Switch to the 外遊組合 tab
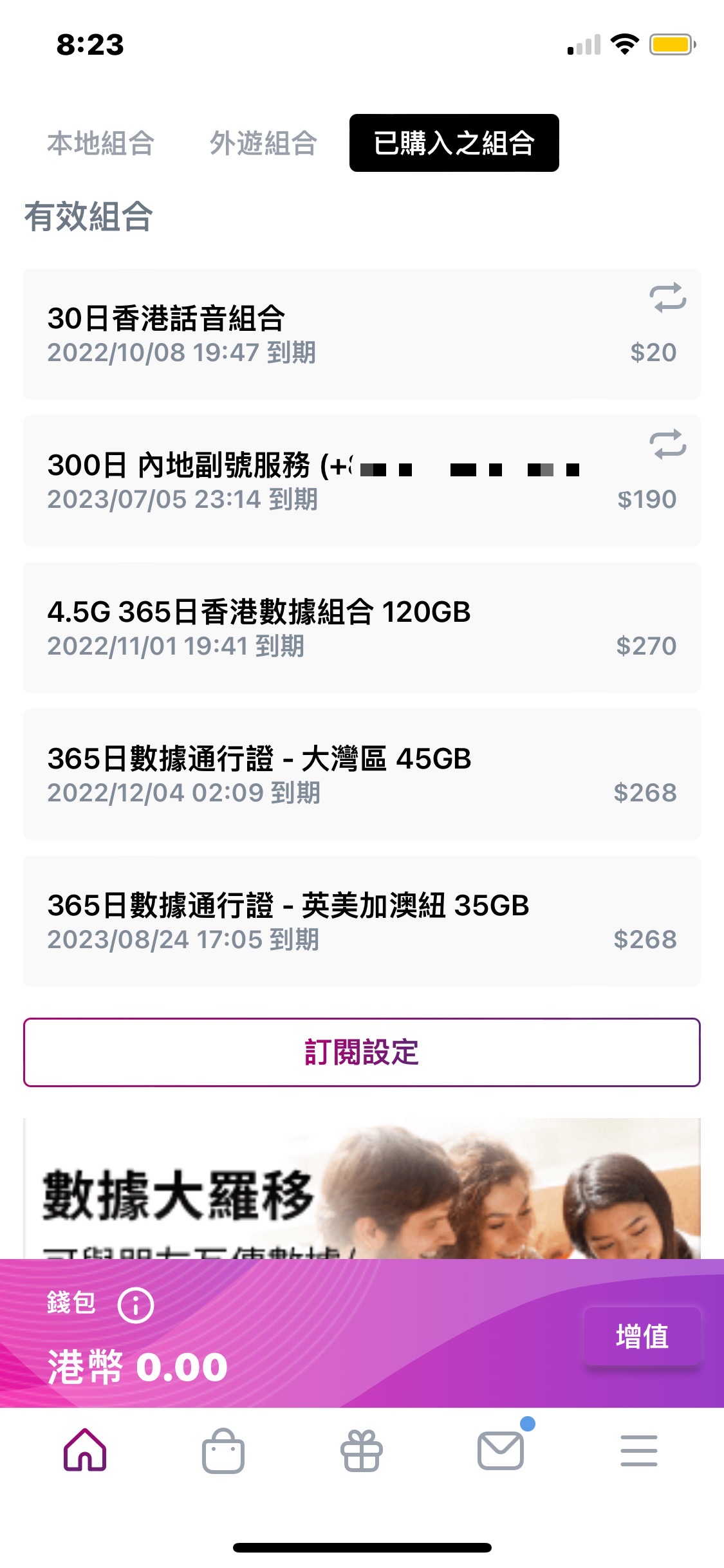The width and height of the screenshot is (724, 1568). (263, 143)
